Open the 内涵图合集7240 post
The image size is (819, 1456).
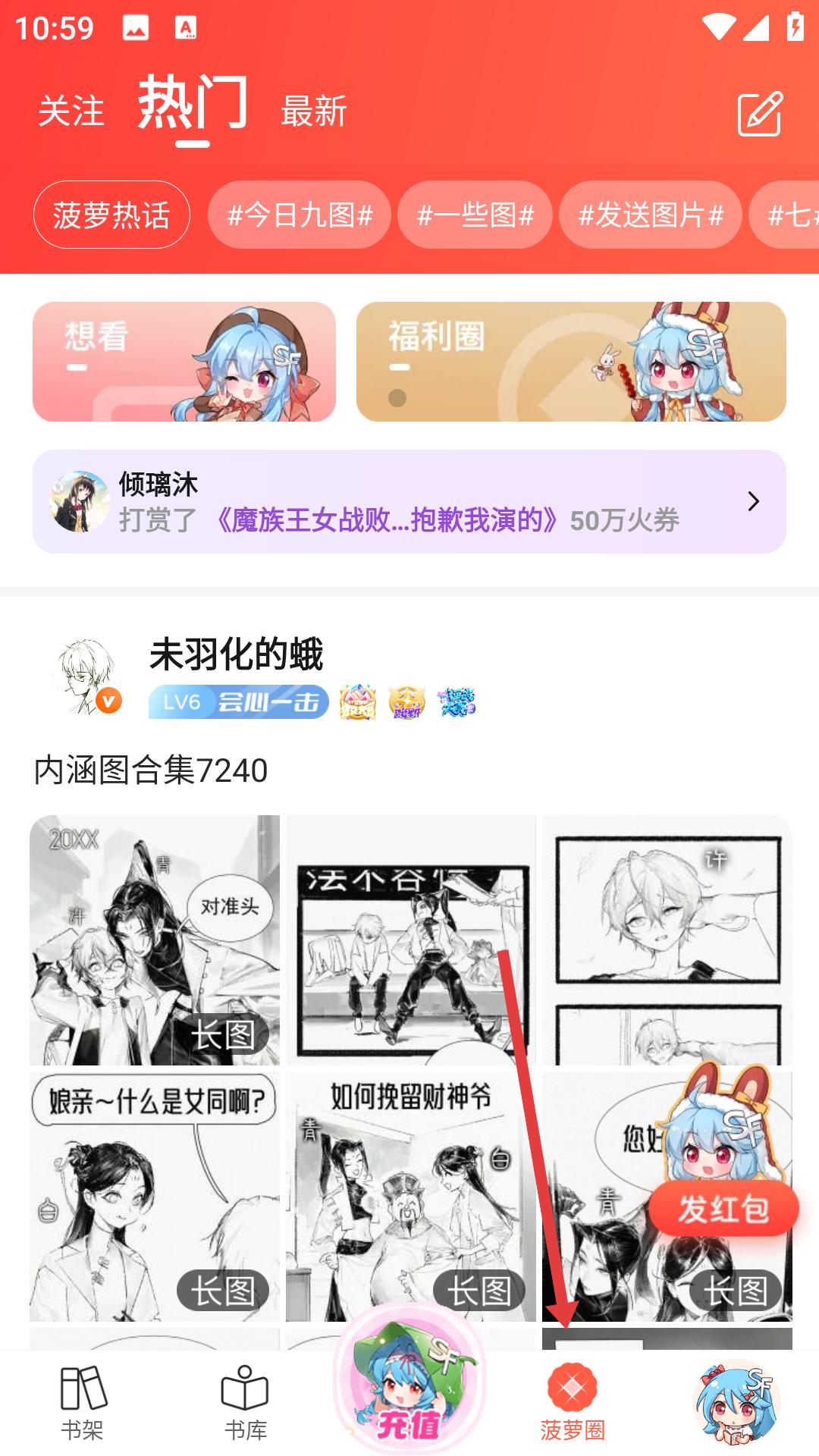pos(151,770)
